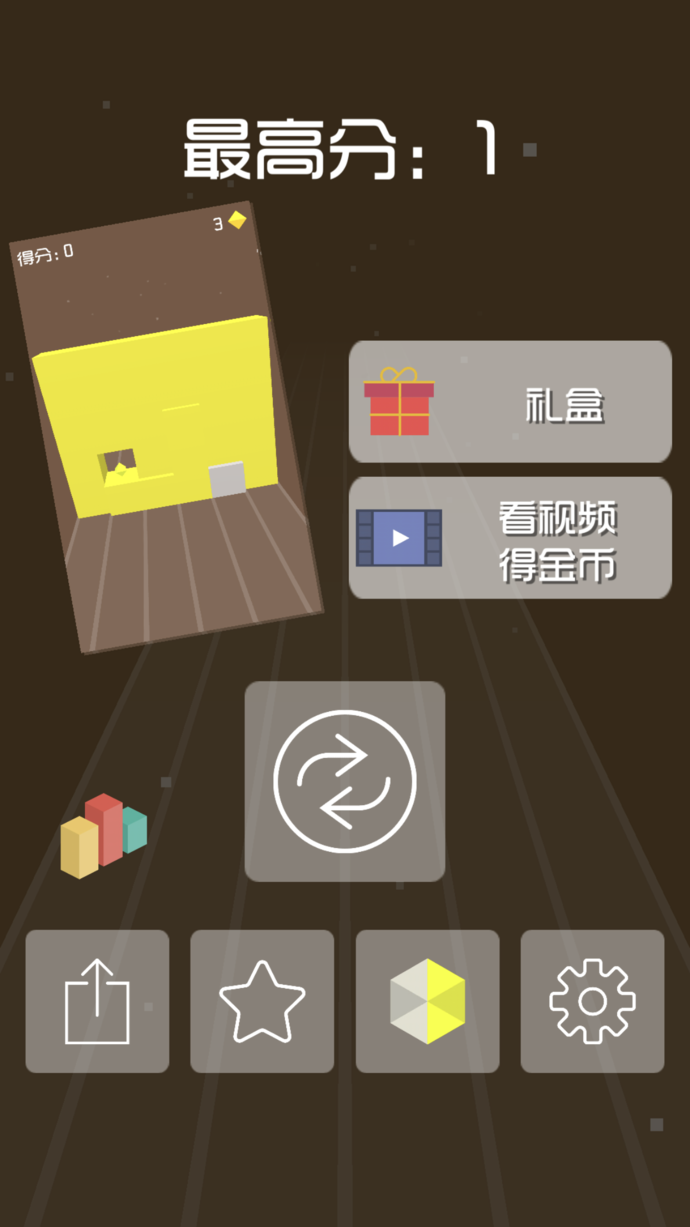Screen dimensions: 690x1227
Task: Open the settings gear
Action: [592, 1002]
